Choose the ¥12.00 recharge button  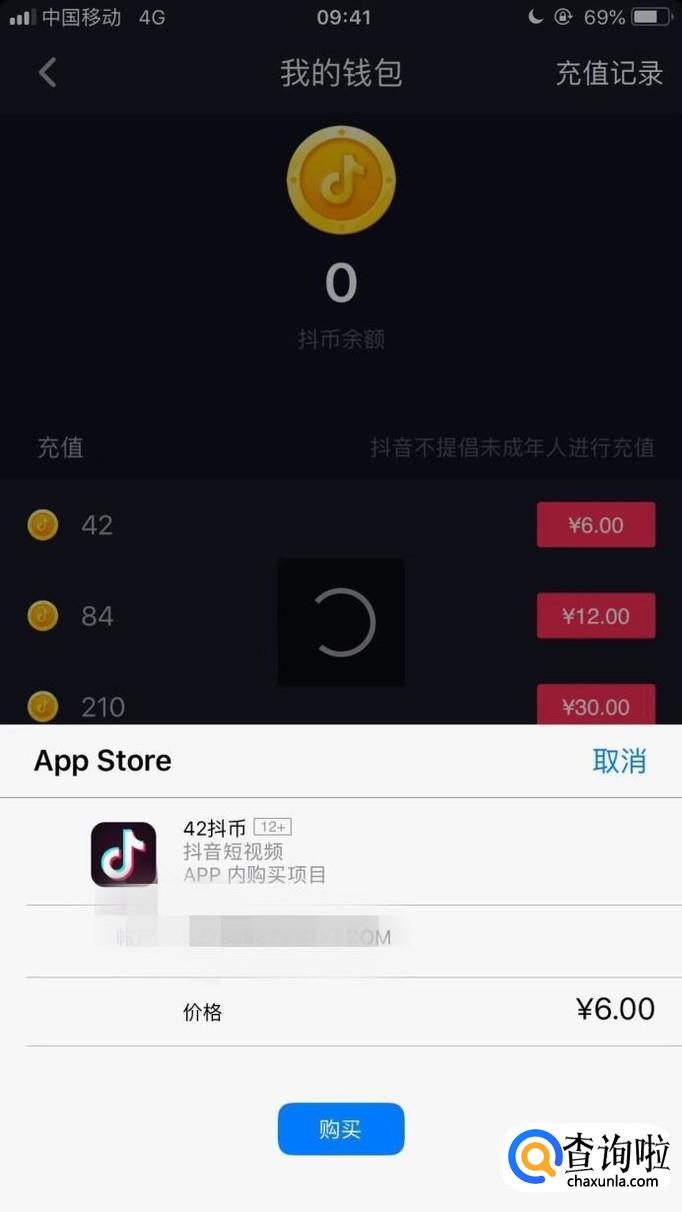coord(596,616)
